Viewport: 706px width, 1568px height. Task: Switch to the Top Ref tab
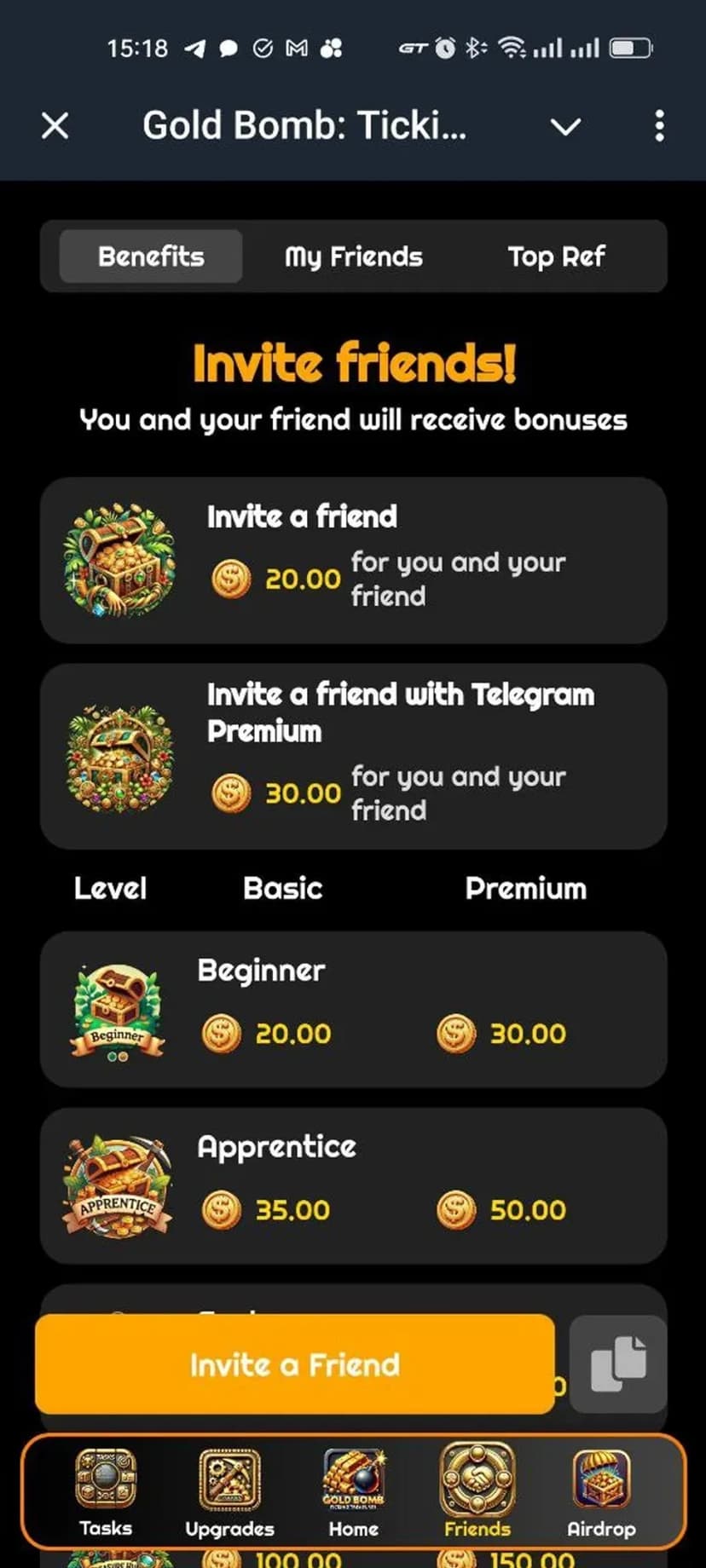[556, 257]
